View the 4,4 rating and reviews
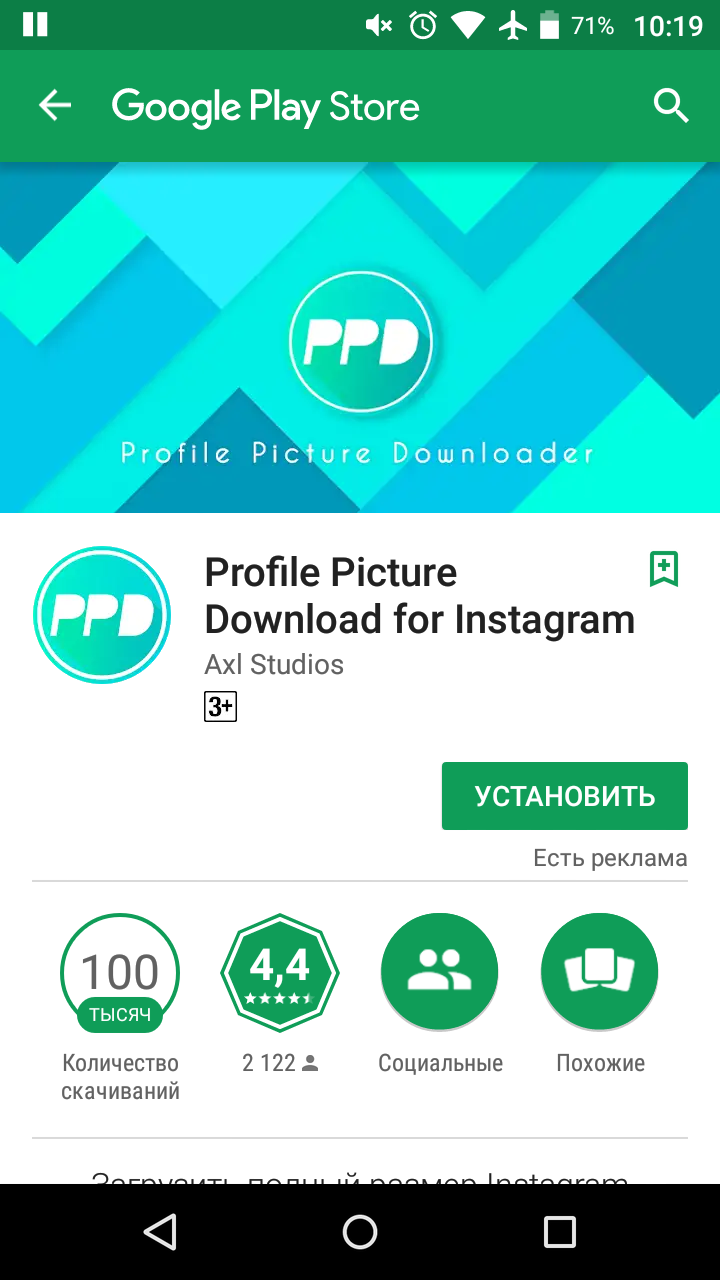The width and height of the screenshot is (720, 1280). (280, 973)
